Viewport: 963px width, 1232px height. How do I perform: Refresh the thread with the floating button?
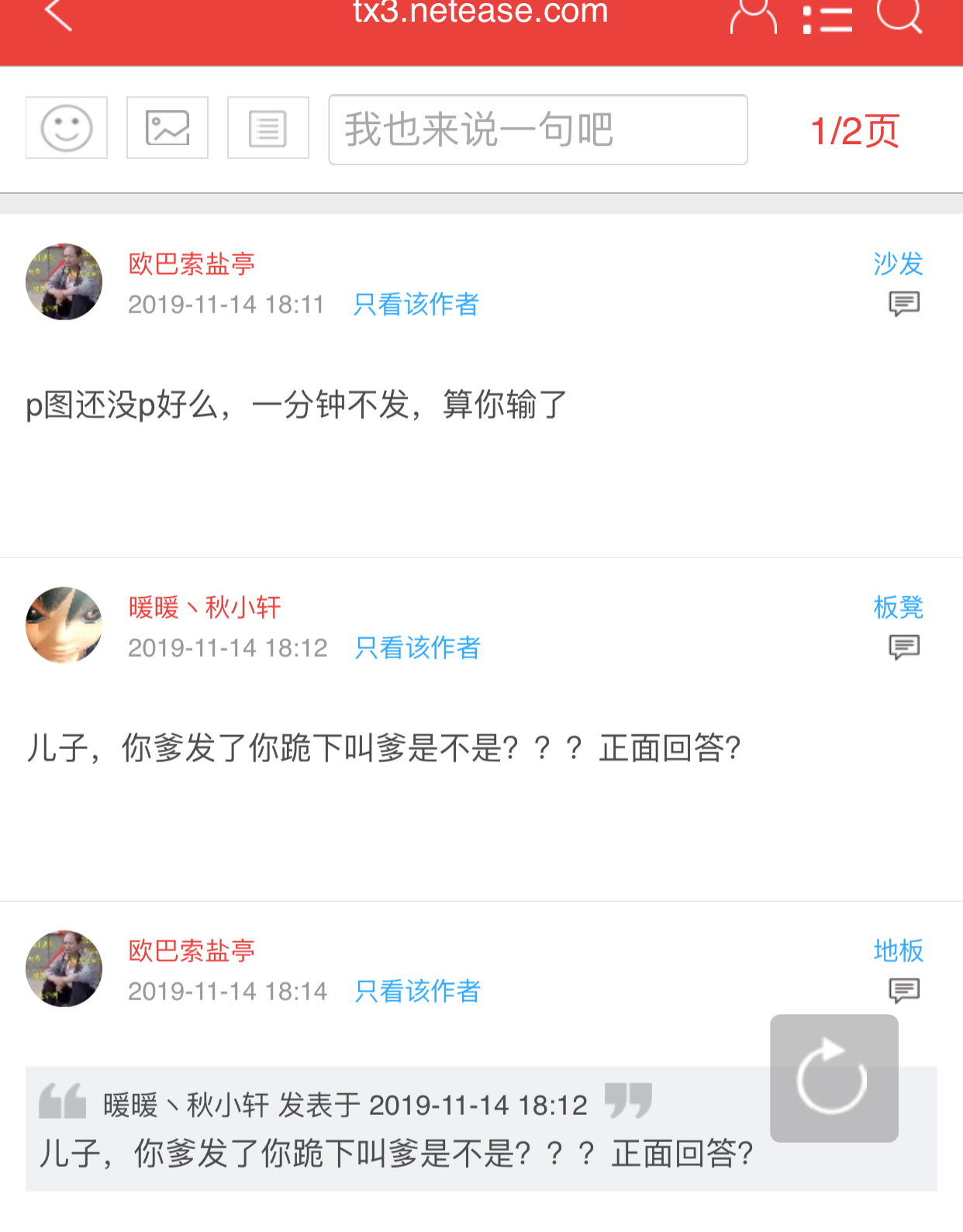pyautogui.click(x=834, y=1078)
